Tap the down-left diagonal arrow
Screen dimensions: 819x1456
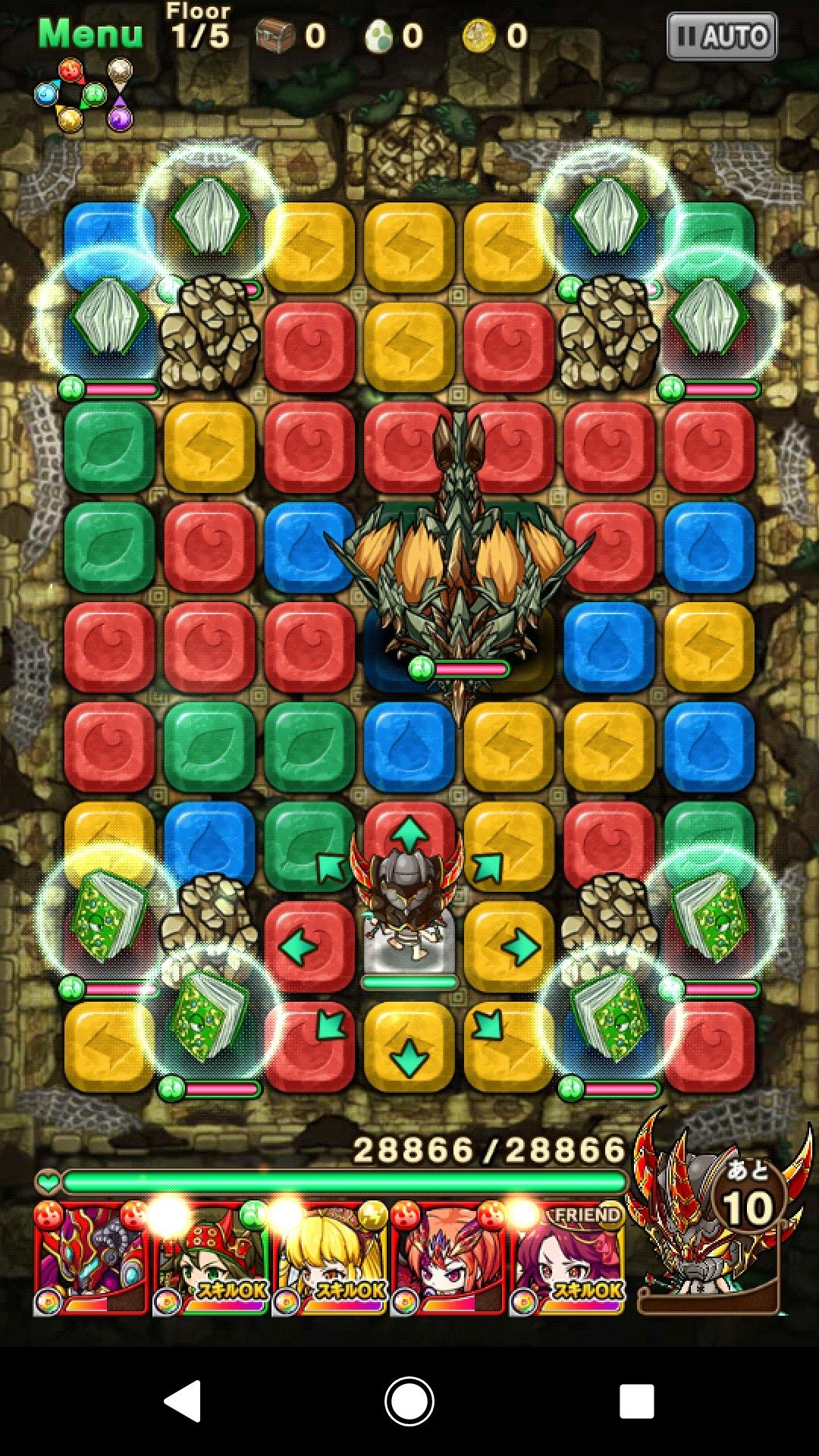(x=331, y=1025)
